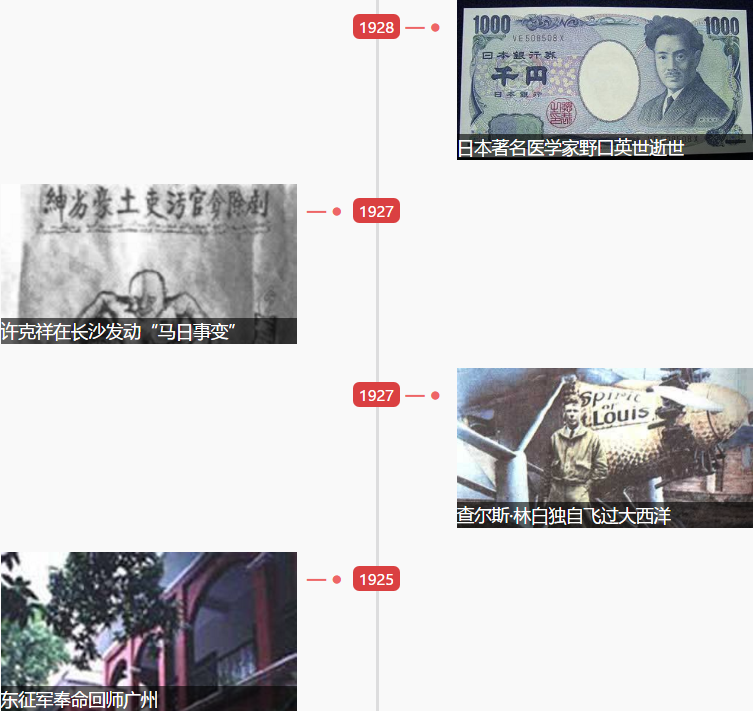Image resolution: width=753 pixels, height=711 pixels.
Task: Open the 查尔斯·林白独自飞过大西洋 event card
Action: click(x=604, y=447)
